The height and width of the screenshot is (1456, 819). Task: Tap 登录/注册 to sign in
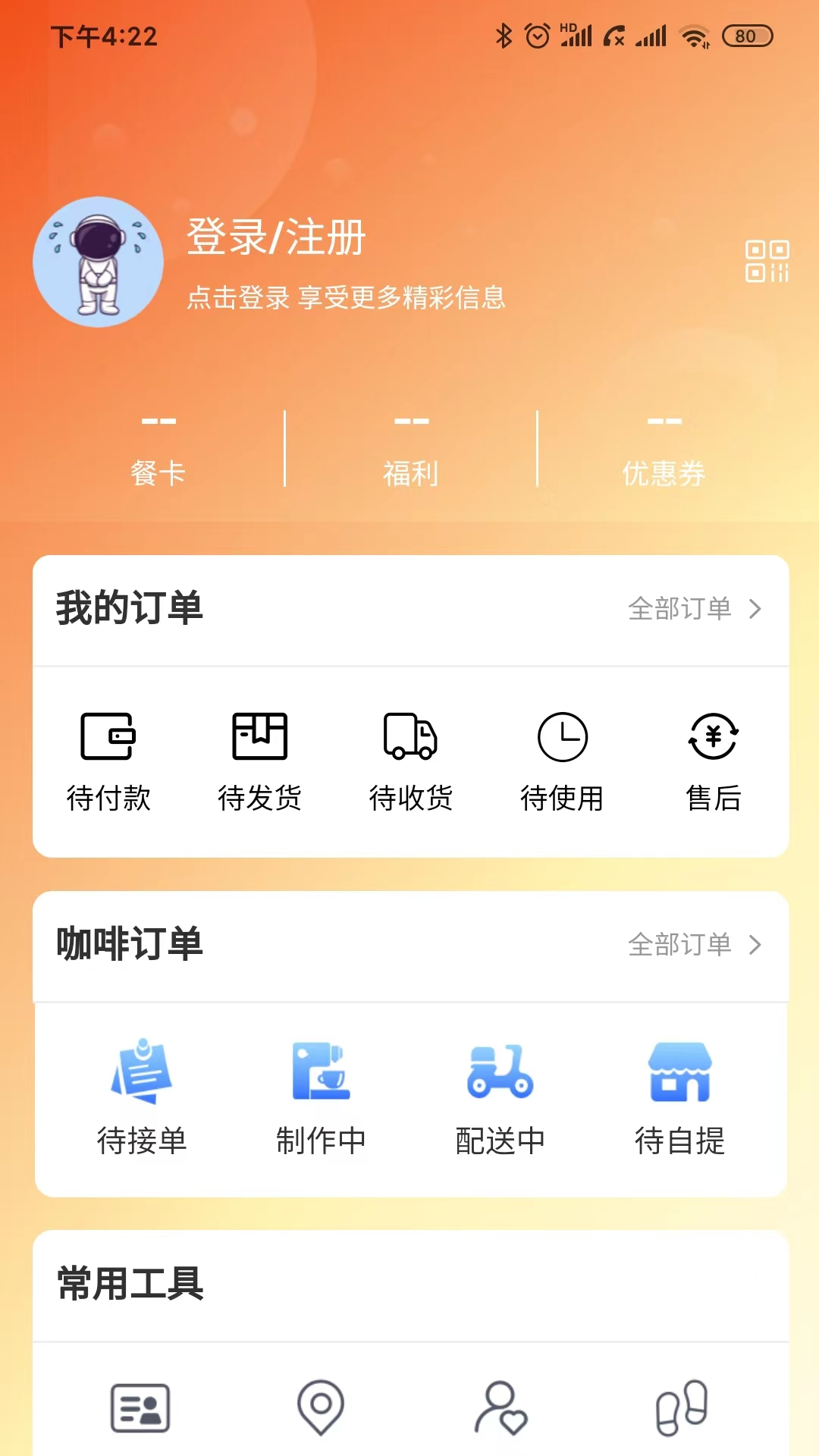[x=276, y=237]
